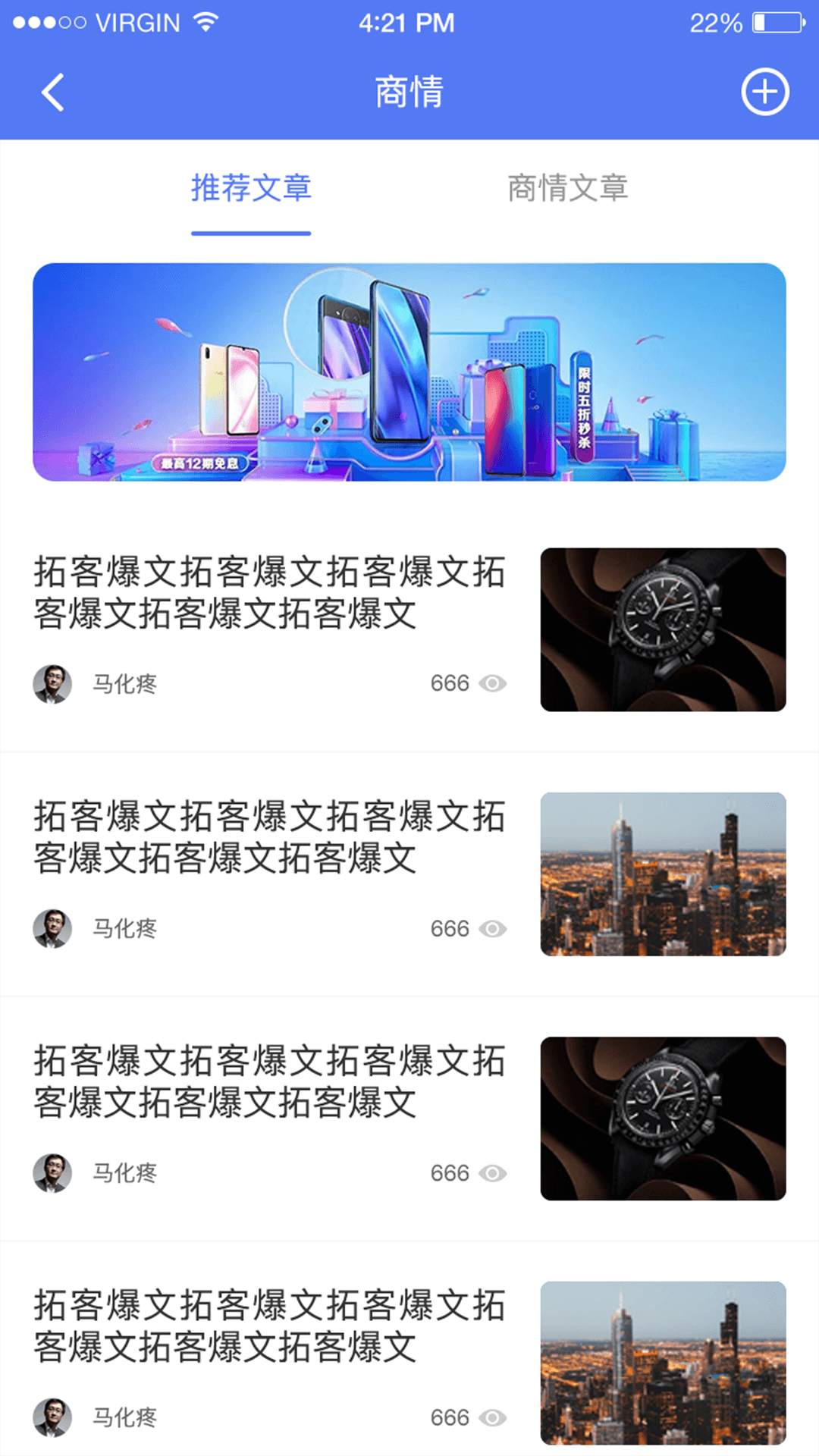
Task: Open the first article with watch image
Action: click(x=409, y=629)
